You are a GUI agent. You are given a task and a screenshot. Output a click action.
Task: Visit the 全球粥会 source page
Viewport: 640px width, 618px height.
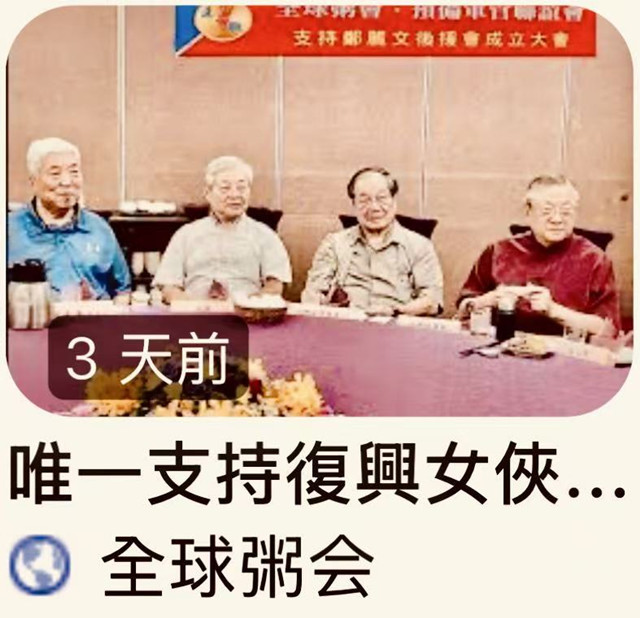(x=238, y=566)
